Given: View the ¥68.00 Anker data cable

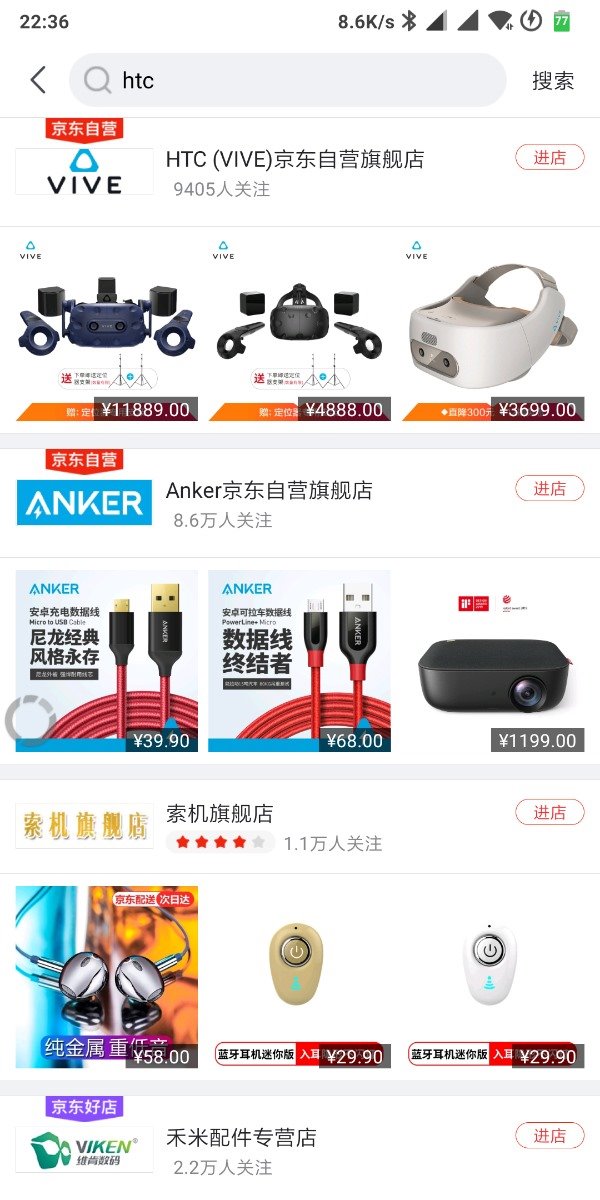Looking at the screenshot, I should coord(299,661).
